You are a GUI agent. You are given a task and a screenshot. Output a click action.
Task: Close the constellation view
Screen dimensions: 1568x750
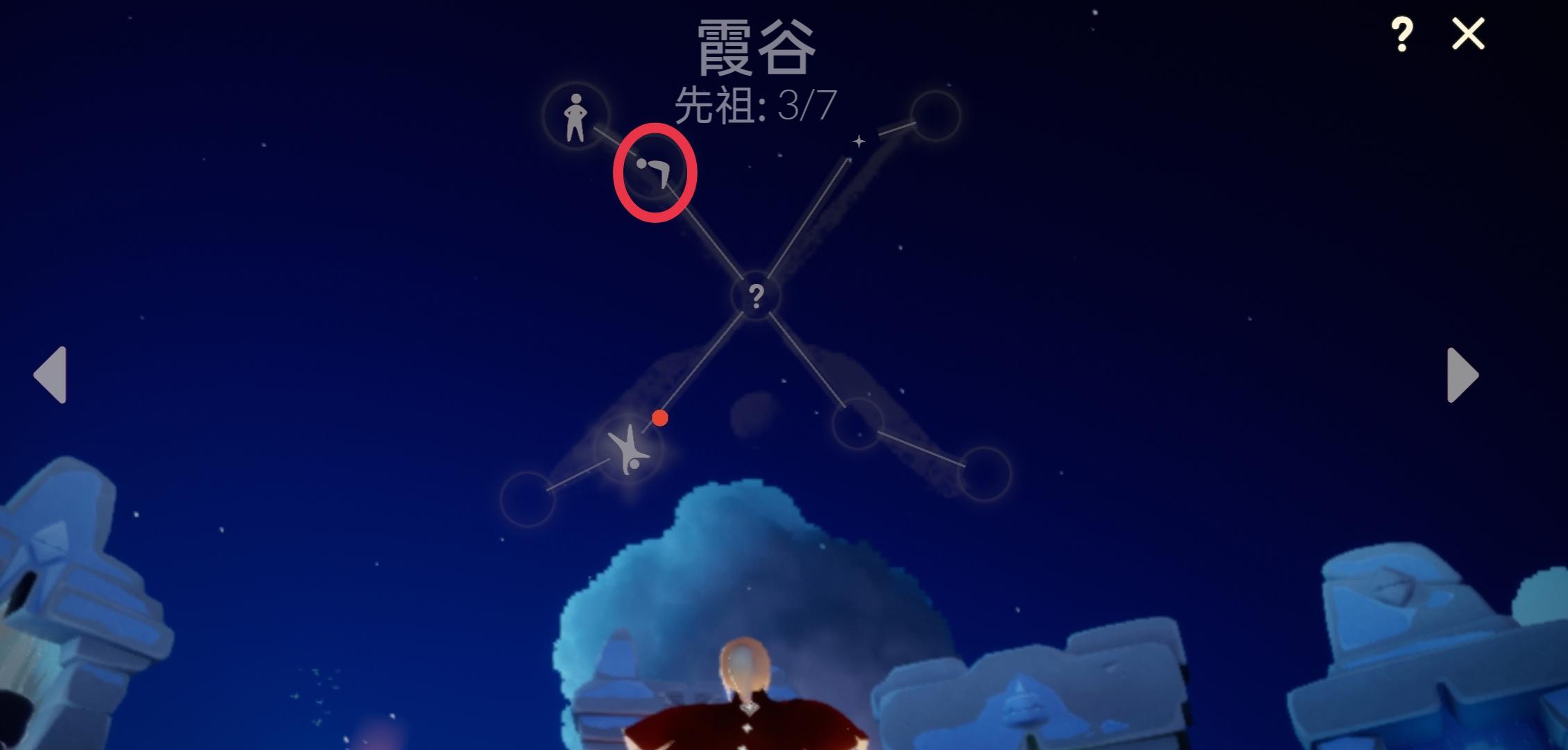coord(1468,34)
